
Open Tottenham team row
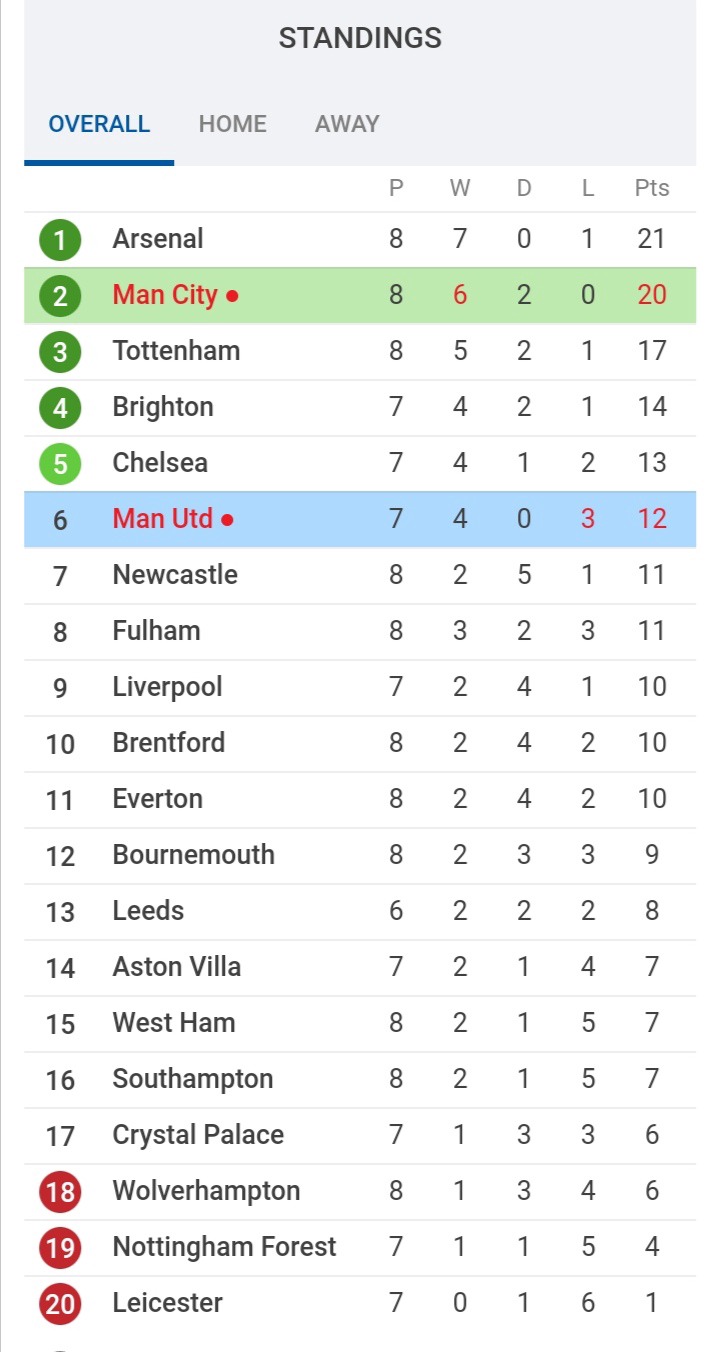coord(360,351)
